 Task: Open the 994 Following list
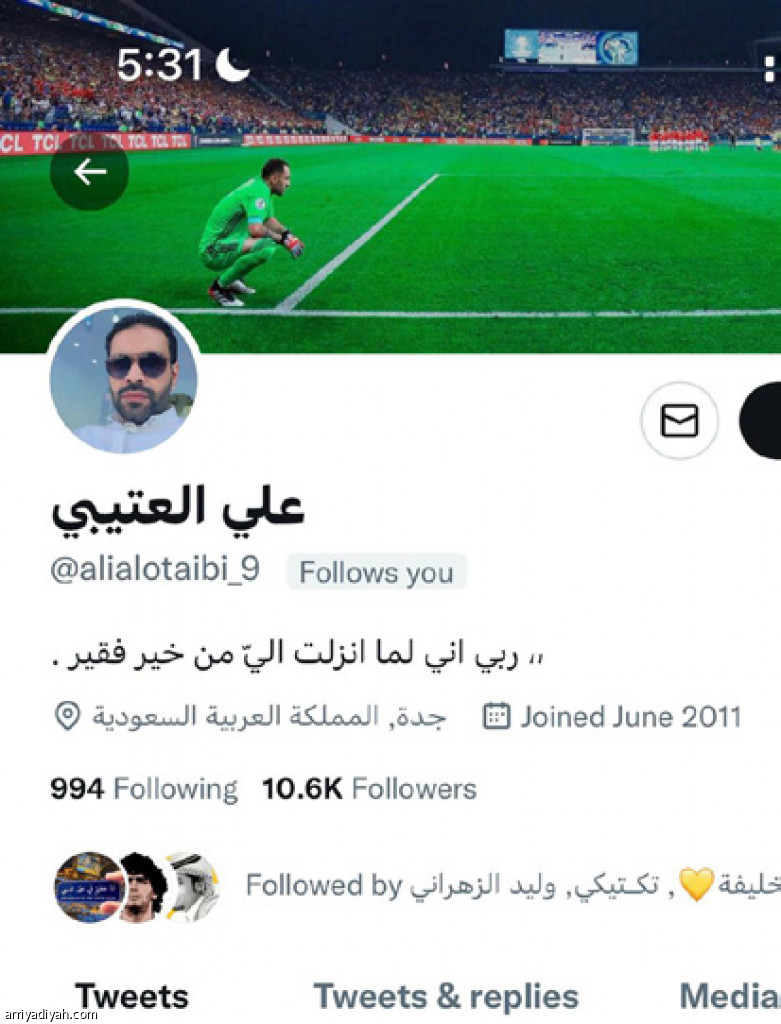(x=144, y=789)
